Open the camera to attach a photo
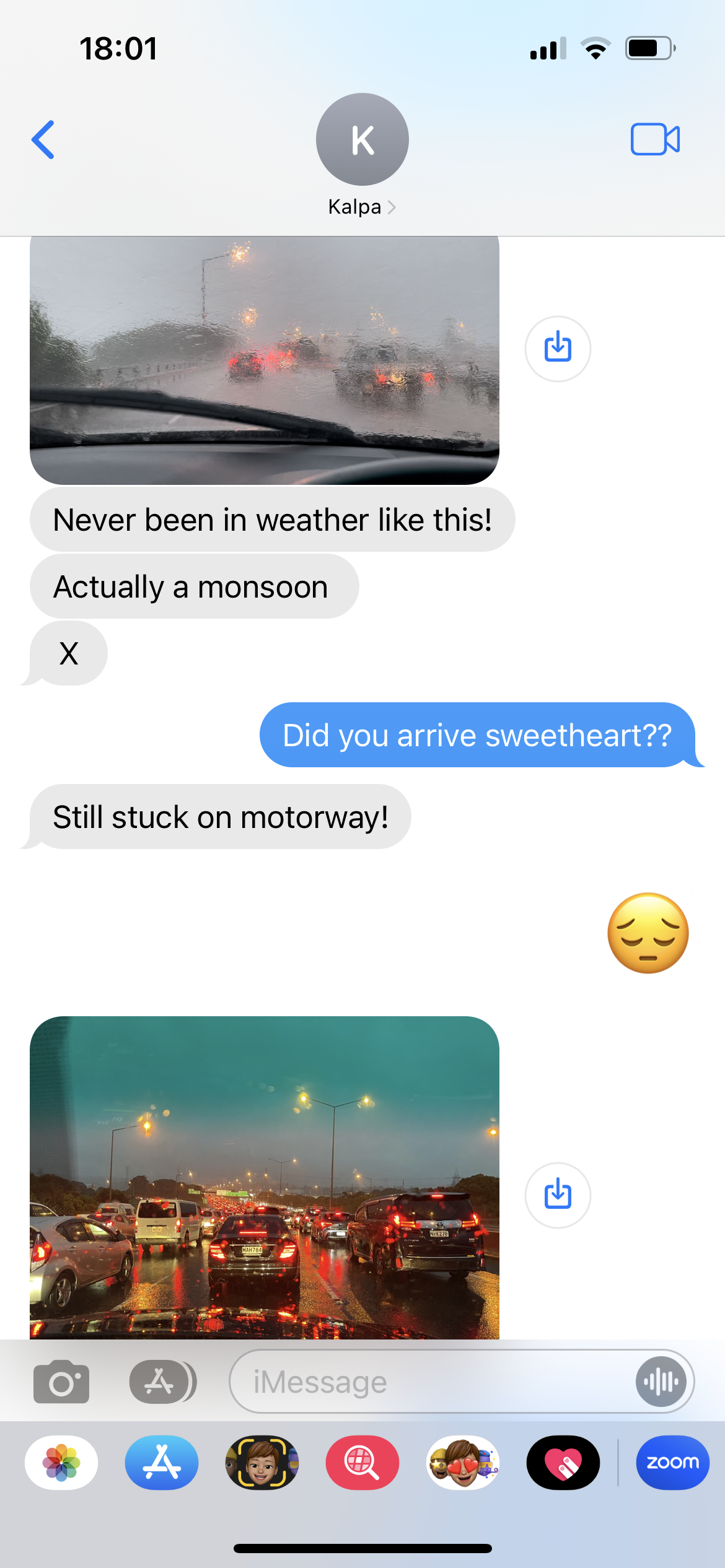This screenshot has height=1568, width=725. click(61, 1382)
